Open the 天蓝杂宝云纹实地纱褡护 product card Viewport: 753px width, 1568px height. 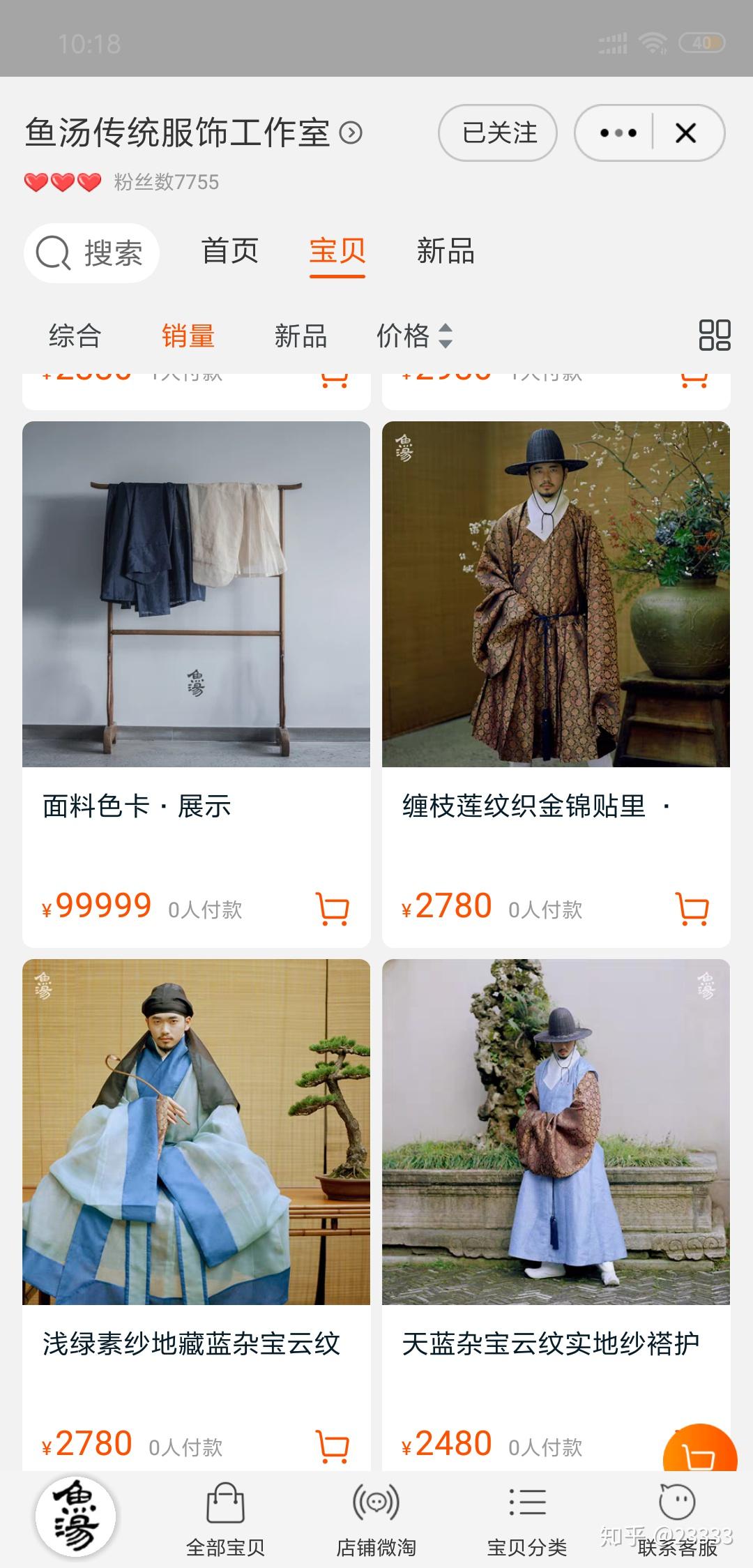point(556,1214)
